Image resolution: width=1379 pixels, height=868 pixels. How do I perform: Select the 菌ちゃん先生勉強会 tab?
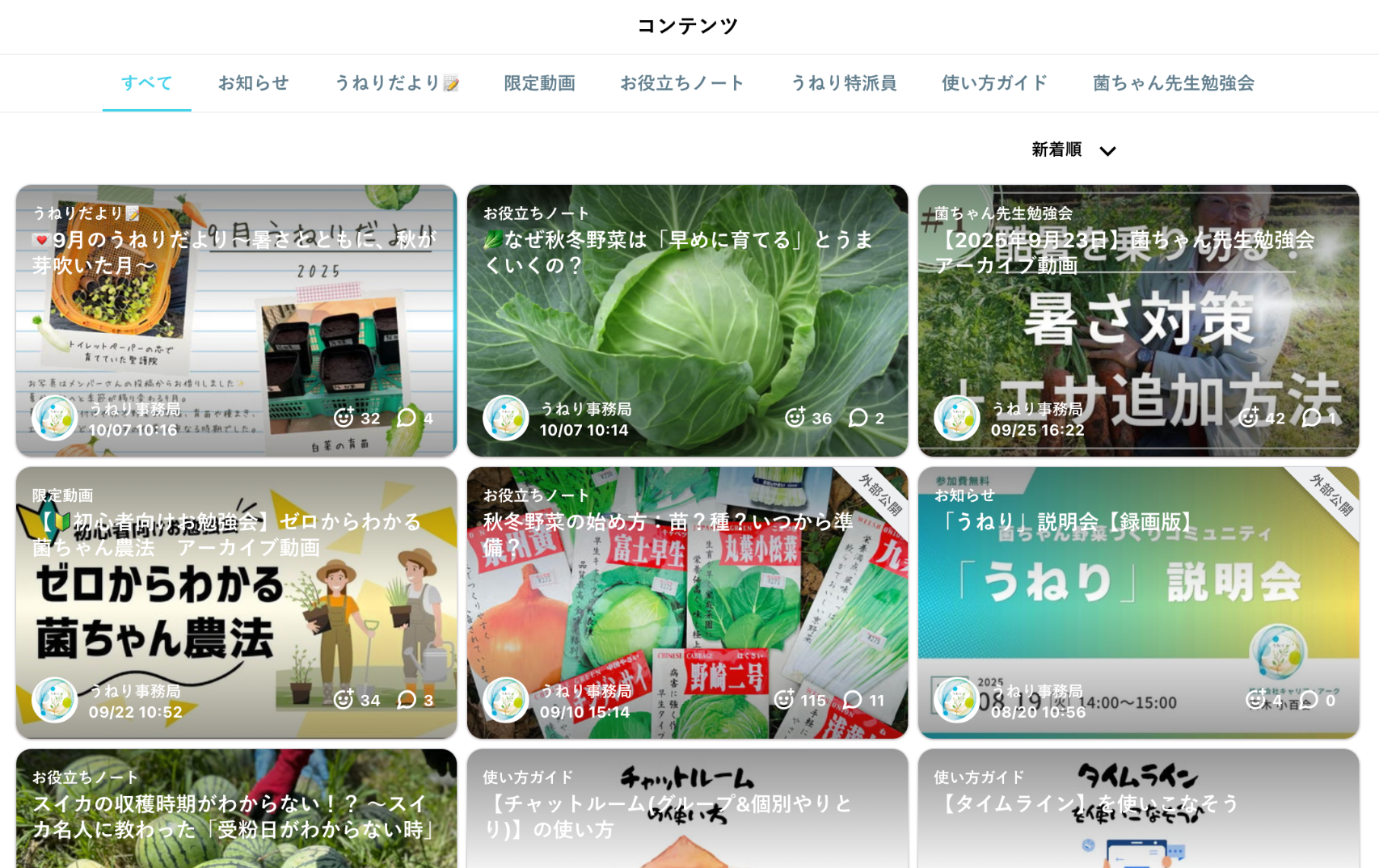click(x=1173, y=83)
